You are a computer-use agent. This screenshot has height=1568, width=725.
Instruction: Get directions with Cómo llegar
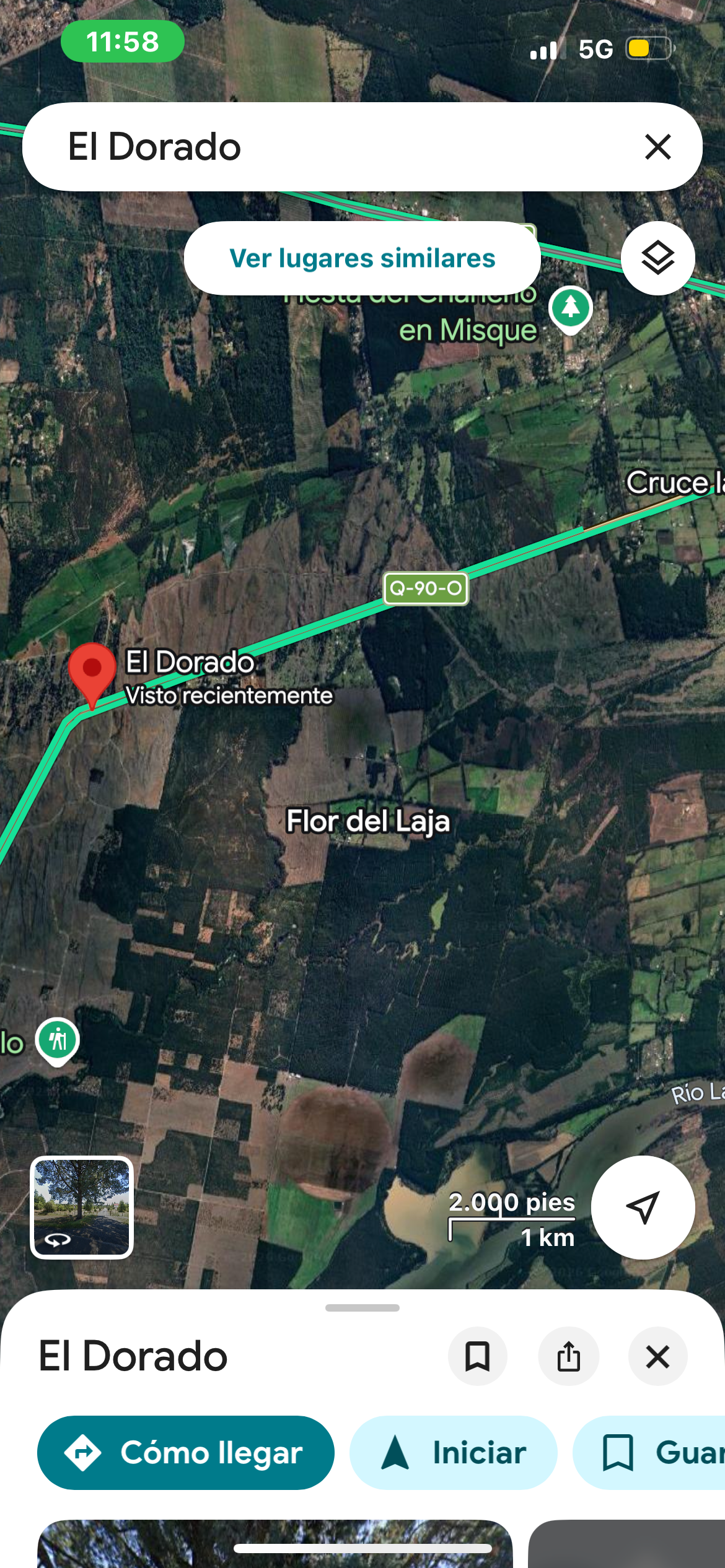click(x=185, y=1452)
